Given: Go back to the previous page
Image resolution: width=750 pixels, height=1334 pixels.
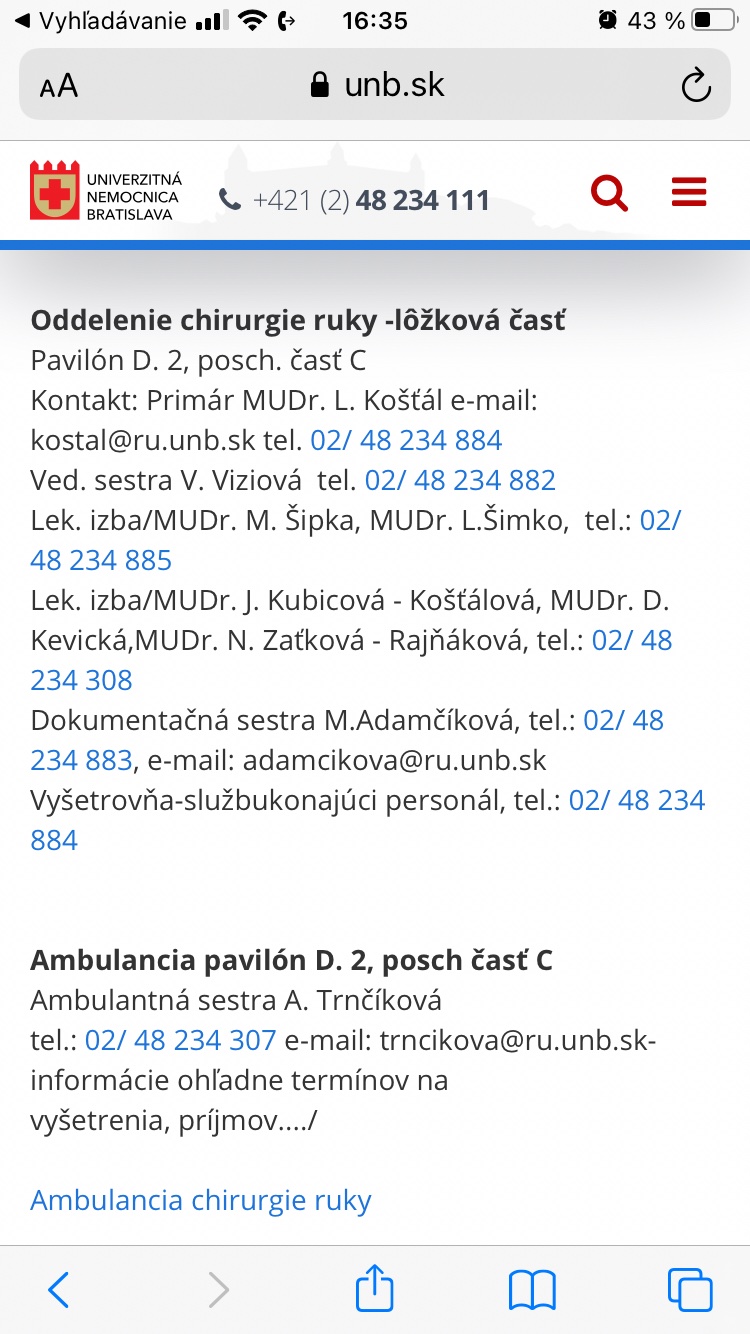Looking at the screenshot, I should [59, 1289].
